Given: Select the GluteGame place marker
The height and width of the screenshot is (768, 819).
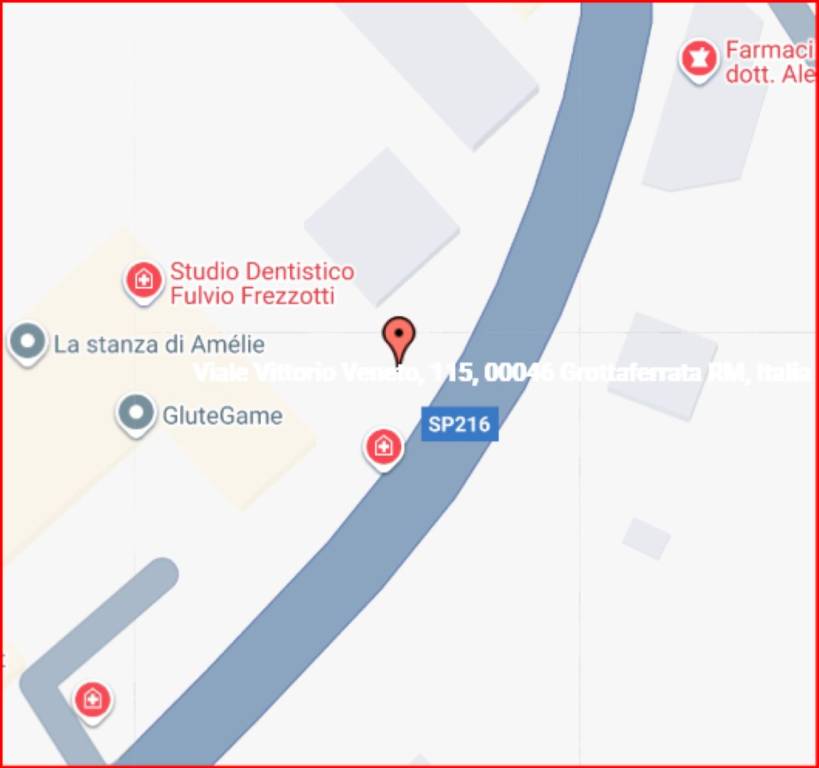Looking at the screenshot, I should click(x=134, y=413).
